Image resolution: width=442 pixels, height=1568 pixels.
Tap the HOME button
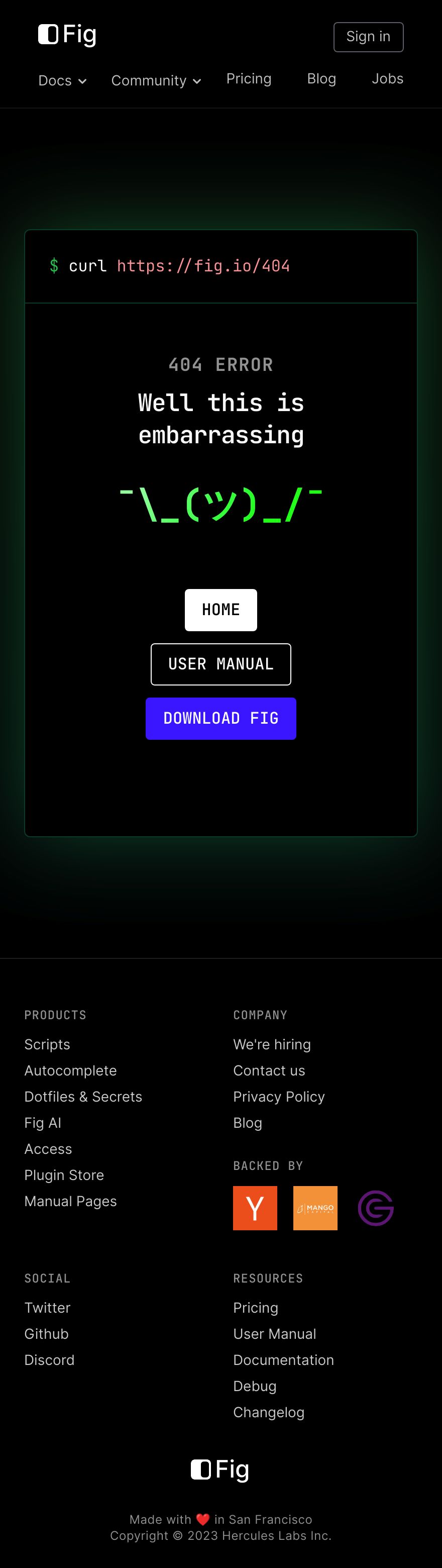[x=220, y=610]
